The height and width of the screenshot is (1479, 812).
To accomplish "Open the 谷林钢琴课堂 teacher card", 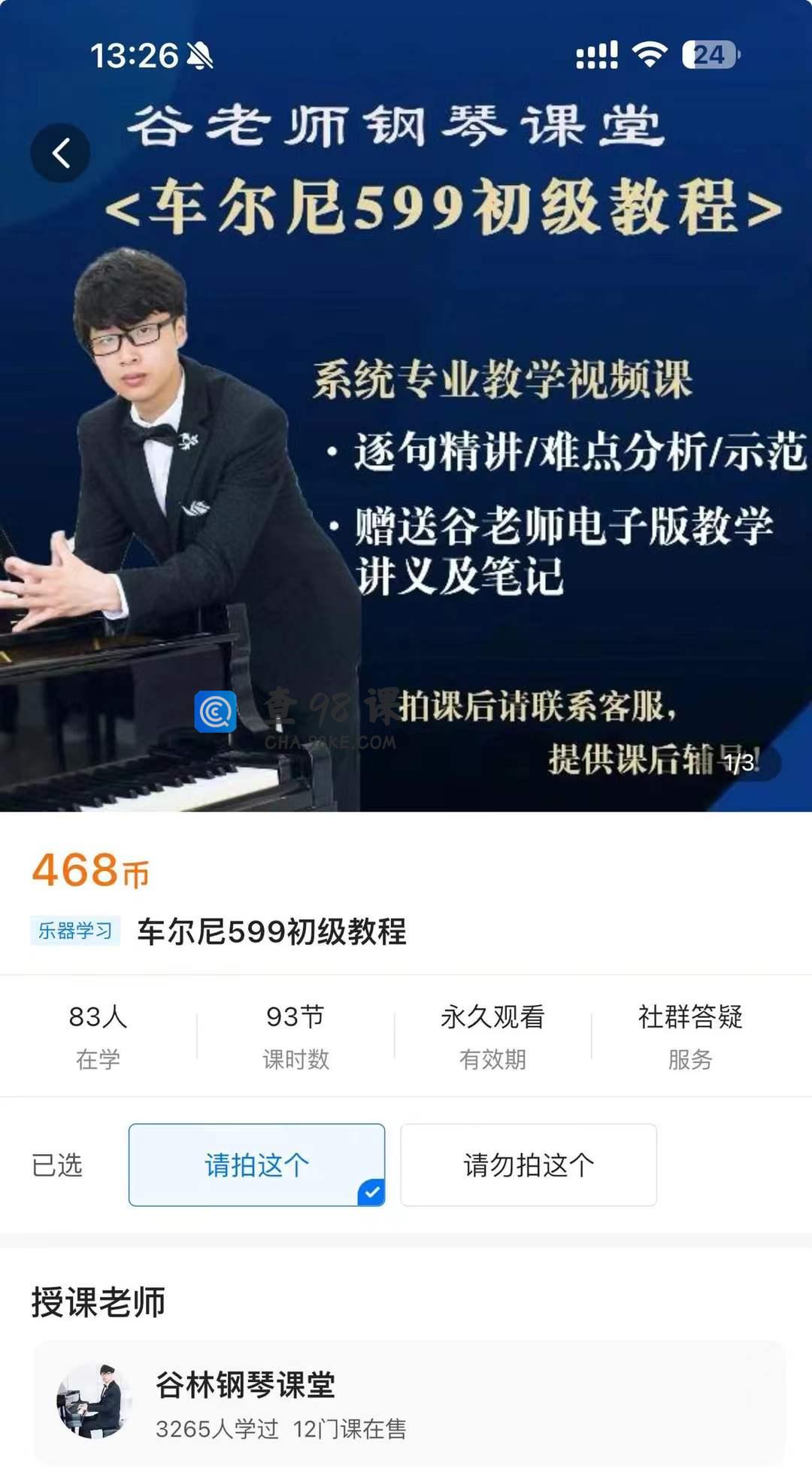I will 408,1403.
